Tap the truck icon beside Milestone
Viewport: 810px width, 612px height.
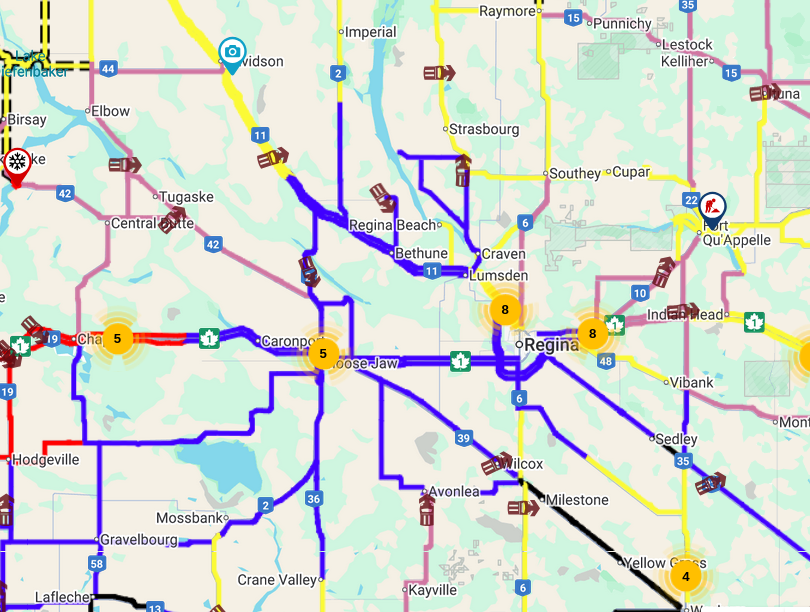(523, 508)
